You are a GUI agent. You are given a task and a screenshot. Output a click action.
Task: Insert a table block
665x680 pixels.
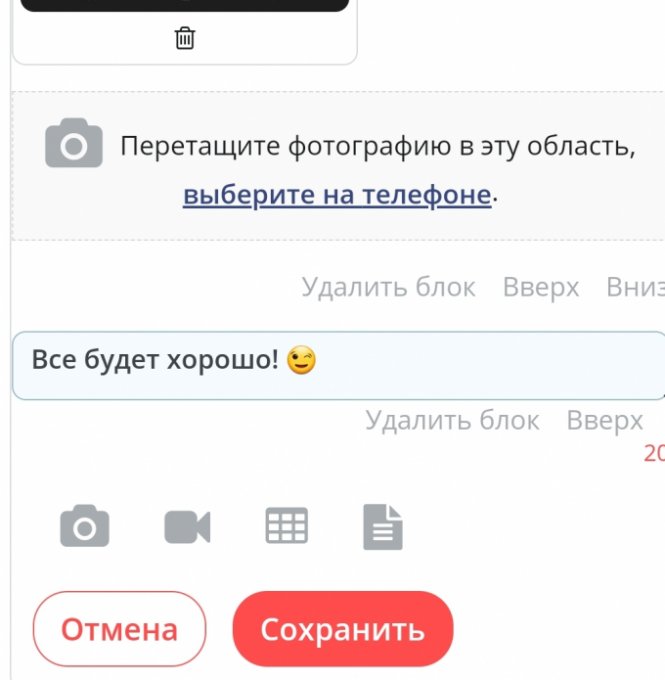coord(287,526)
